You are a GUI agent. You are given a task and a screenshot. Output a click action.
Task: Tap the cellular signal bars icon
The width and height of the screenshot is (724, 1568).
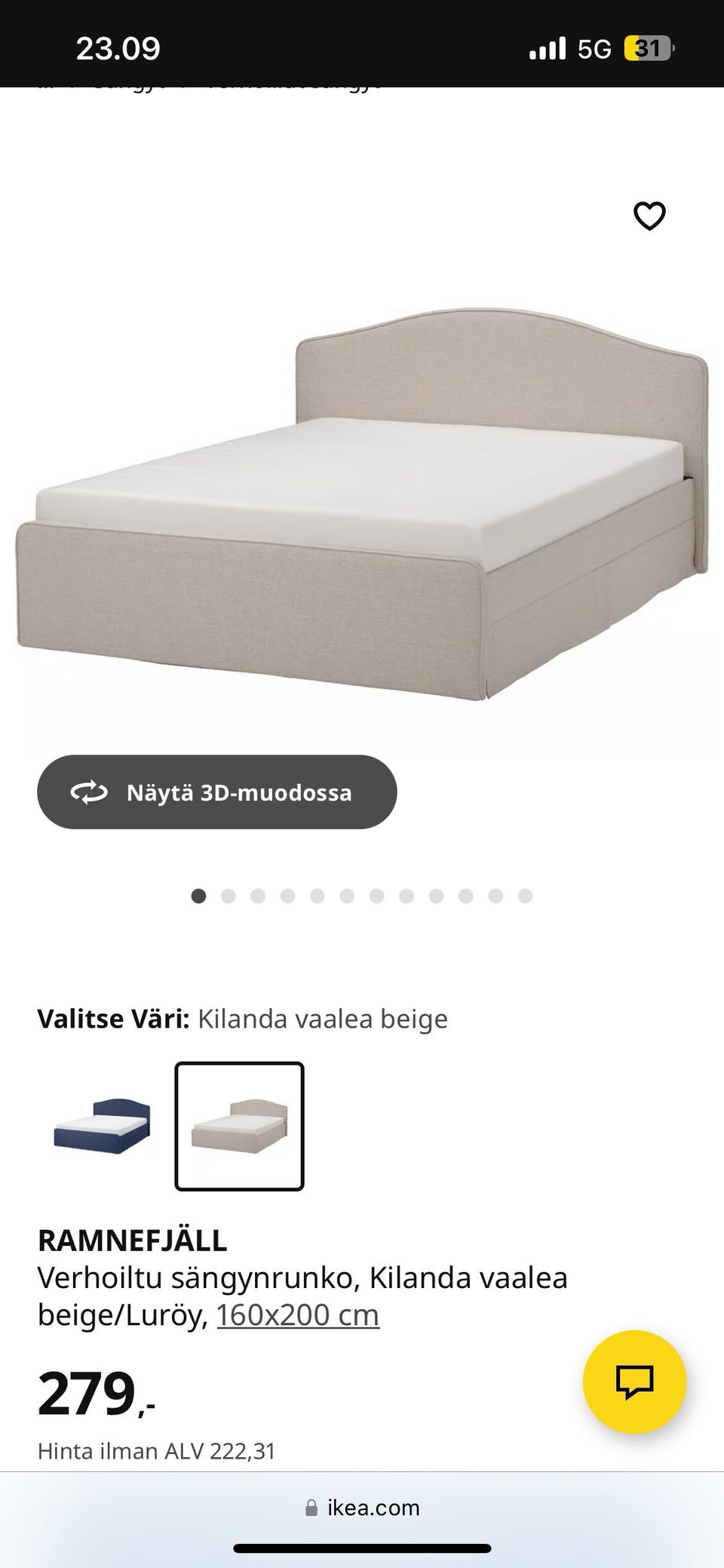pyautogui.click(x=548, y=47)
